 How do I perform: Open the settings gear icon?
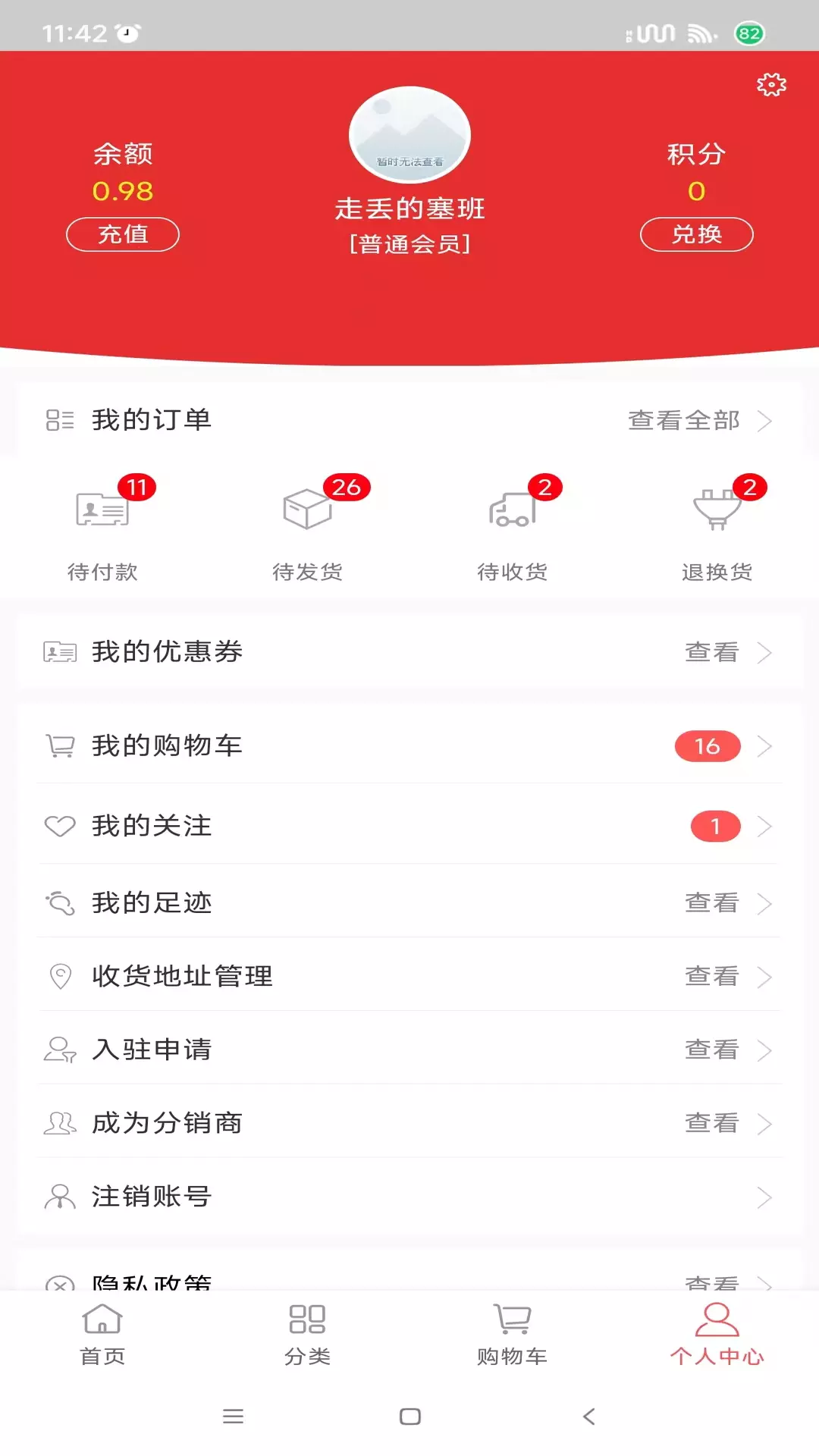point(771,84)
